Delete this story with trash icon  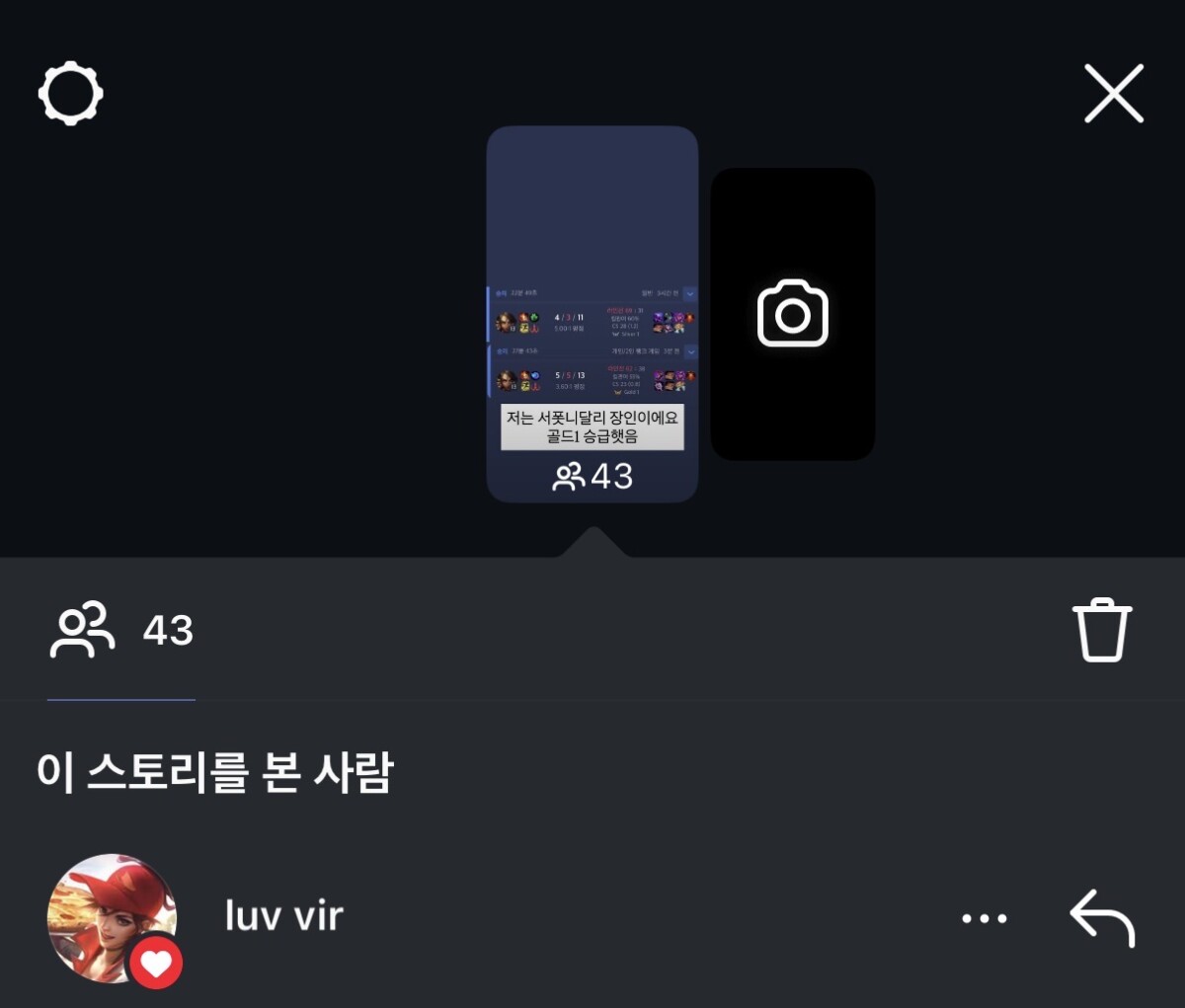click(1102, 630)
